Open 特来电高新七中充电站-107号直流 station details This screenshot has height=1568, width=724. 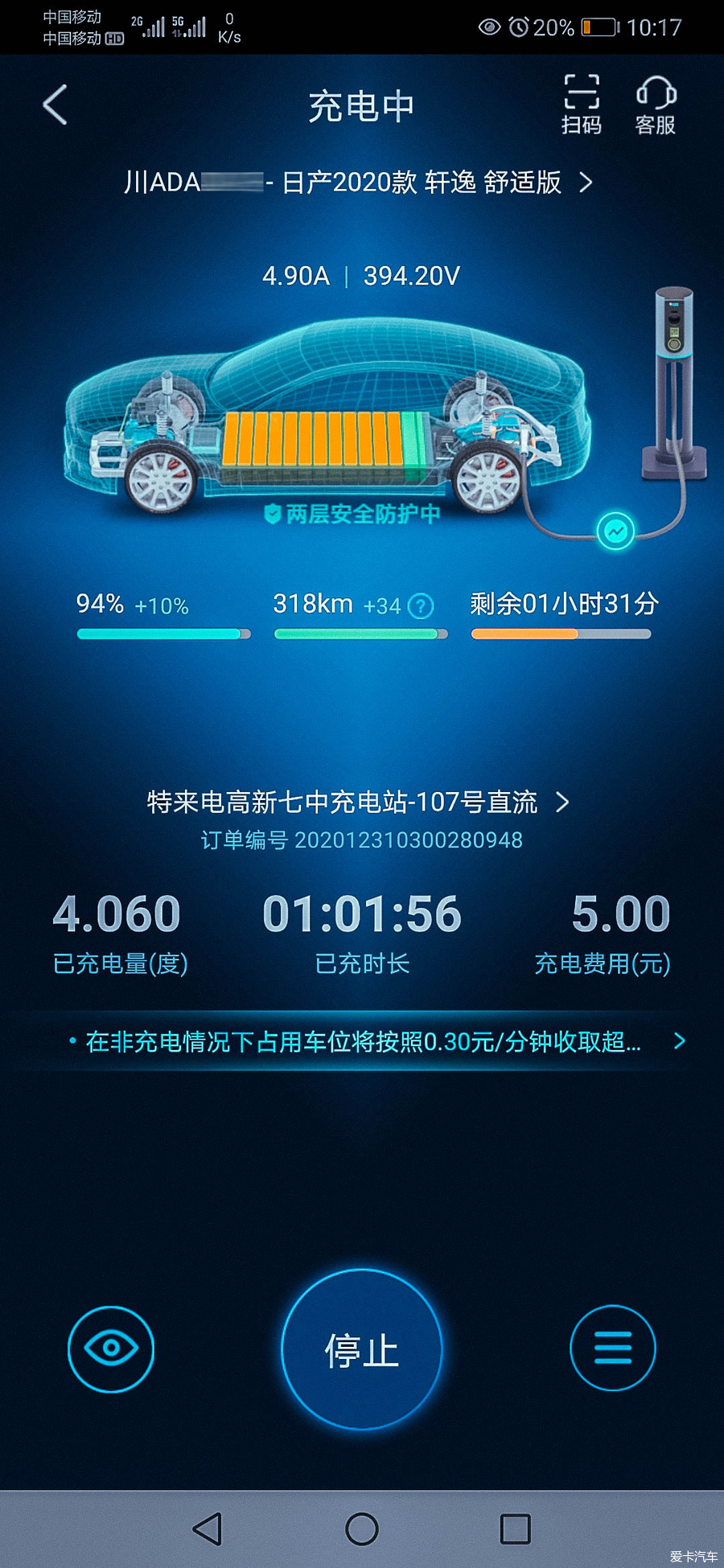pyautogui.click(x=359, y=802)
